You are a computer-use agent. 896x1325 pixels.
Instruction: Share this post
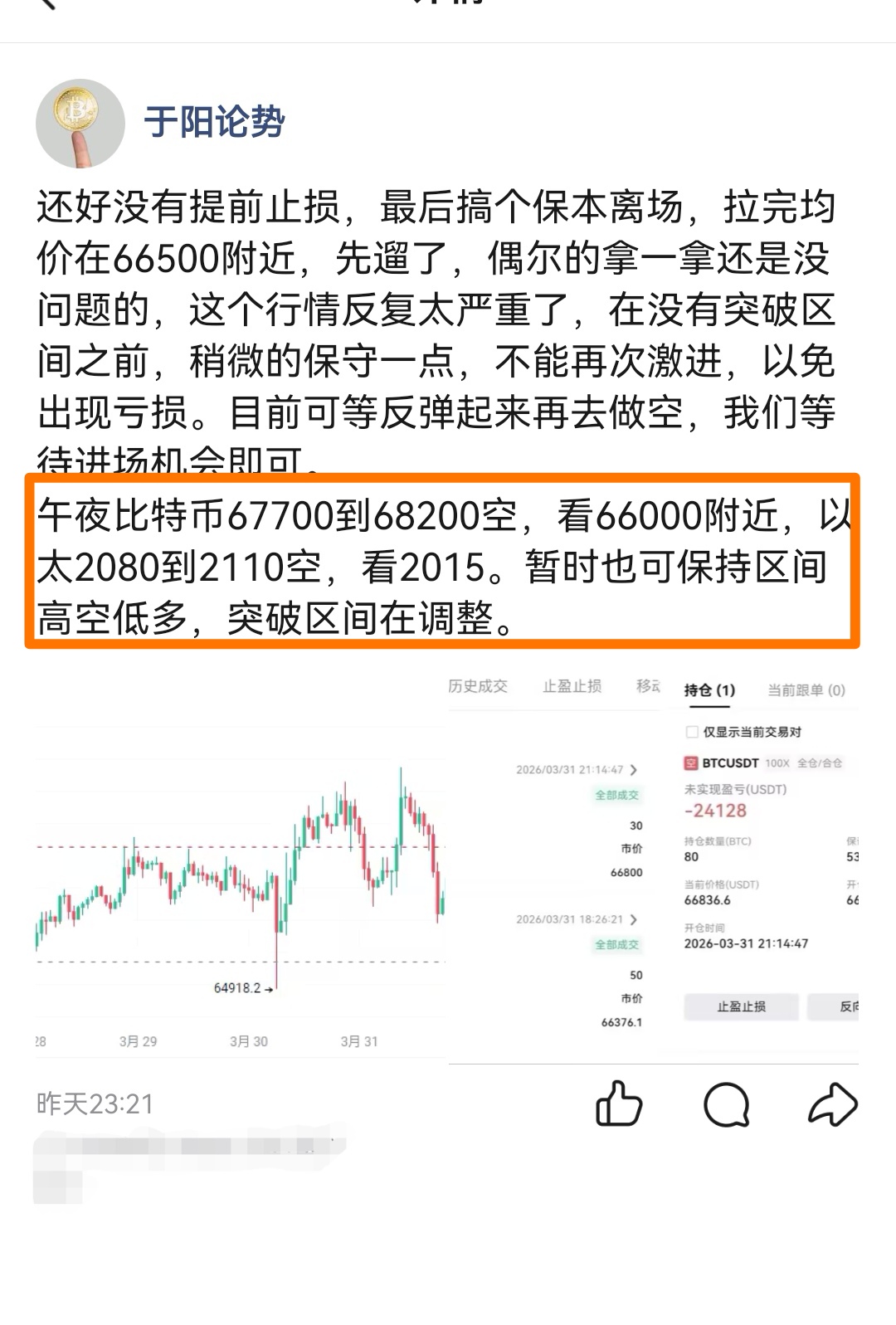832,1104
